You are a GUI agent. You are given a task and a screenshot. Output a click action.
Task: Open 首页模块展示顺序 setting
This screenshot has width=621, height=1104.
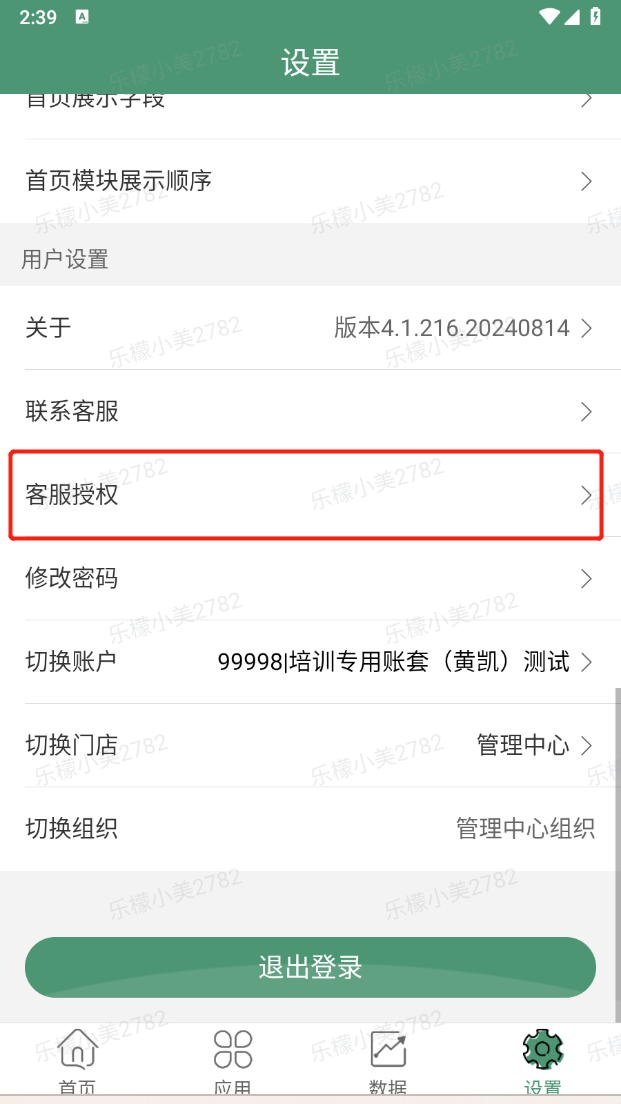310,182
